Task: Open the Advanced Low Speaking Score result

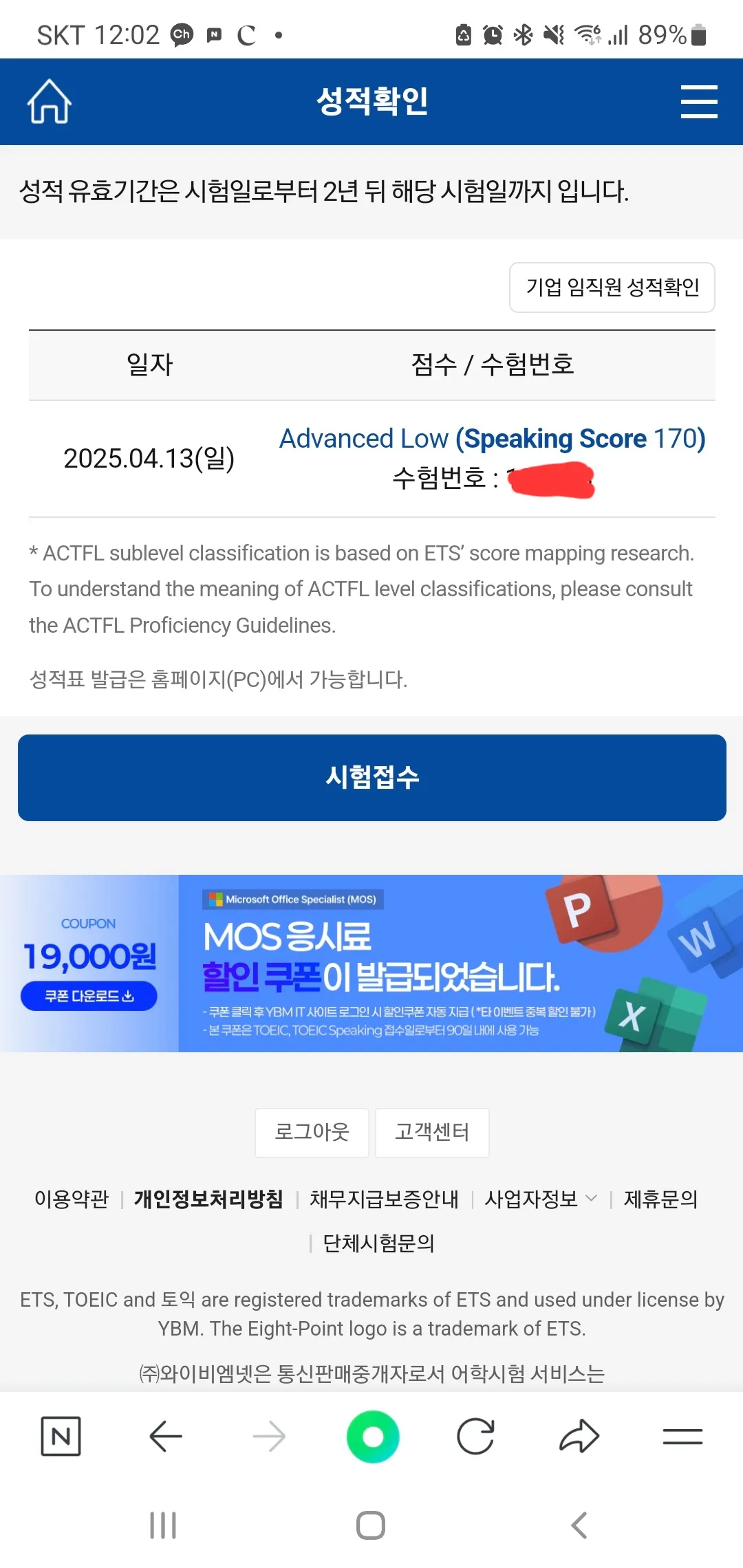Action: tap(492, 439)
